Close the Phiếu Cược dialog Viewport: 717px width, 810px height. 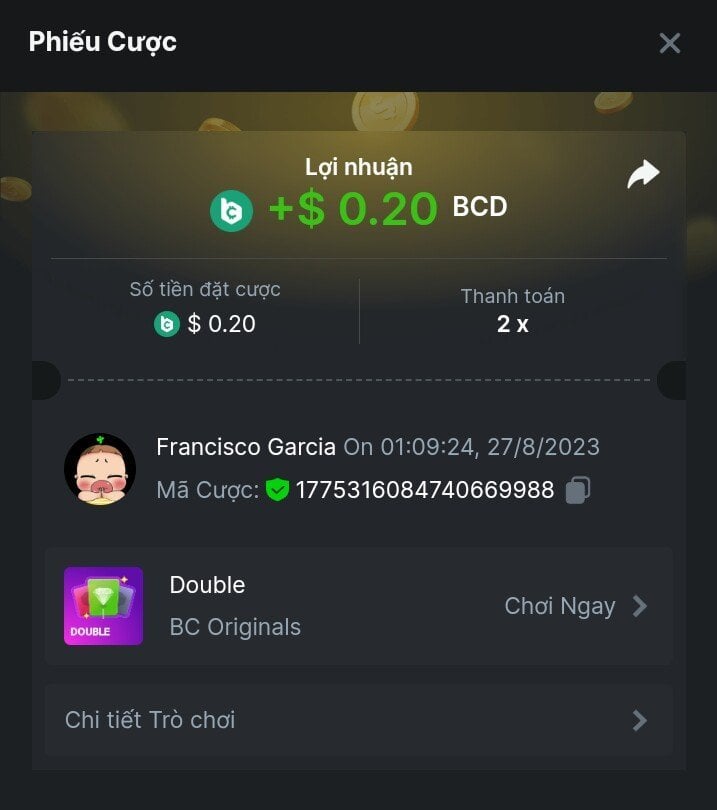tap(669, 43)
